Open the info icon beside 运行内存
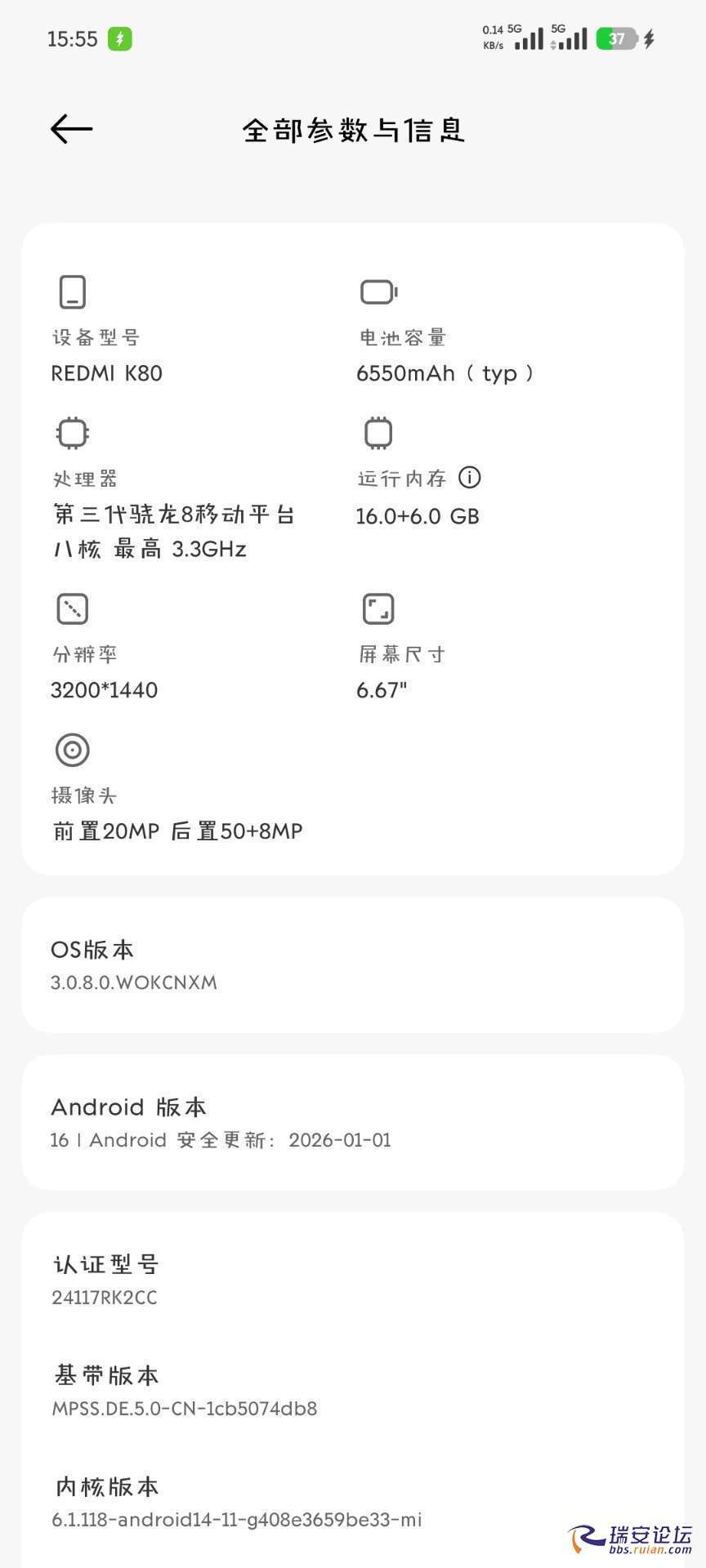Image resolution: width=706 pixels, height=1568 pixels. click(470, 478)
